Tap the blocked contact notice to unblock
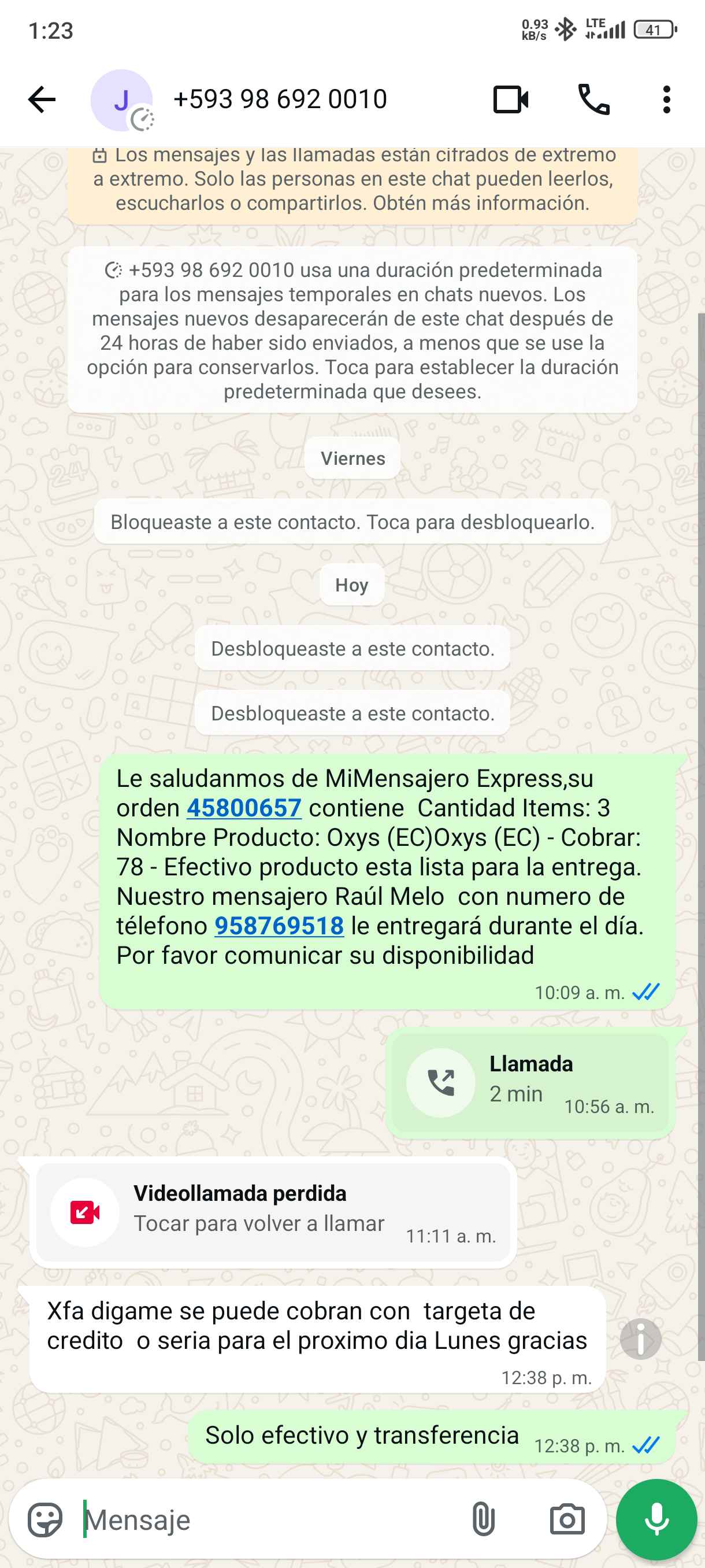The width and height of the screenshot is (705, 1568). pos(352,522)
